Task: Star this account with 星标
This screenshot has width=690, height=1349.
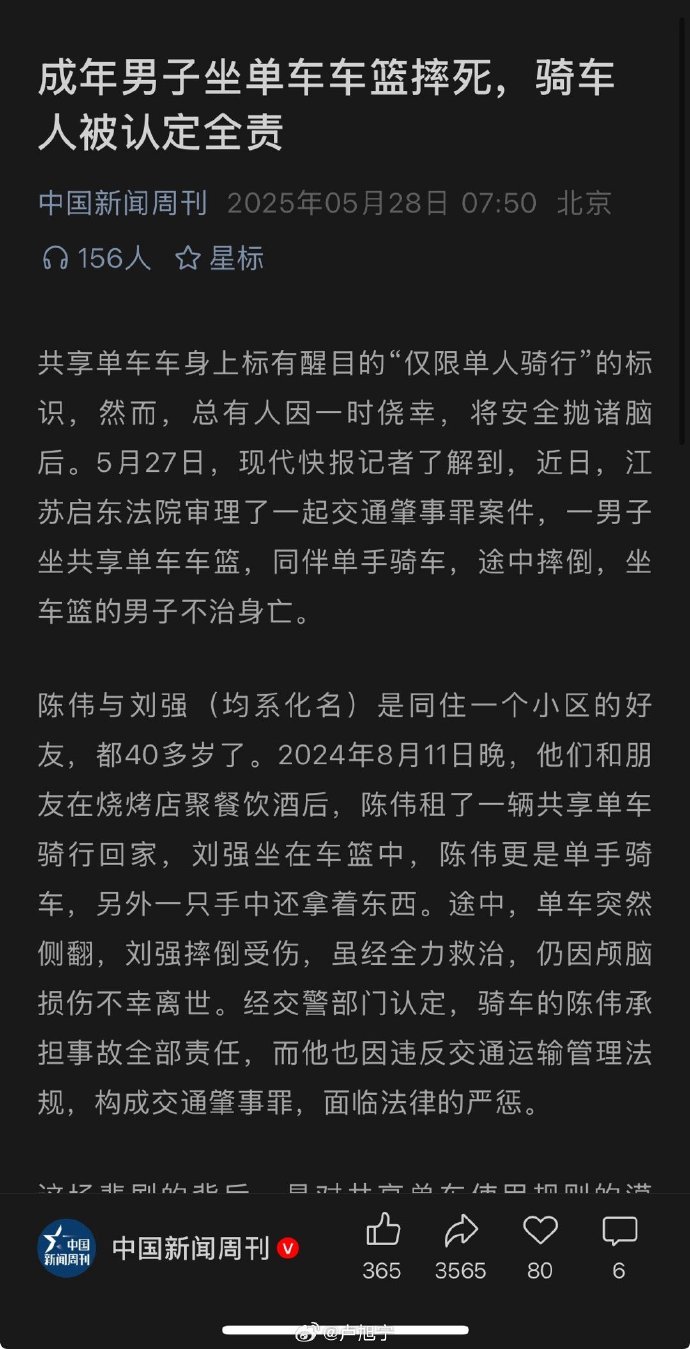Action: tap(220, 259)
